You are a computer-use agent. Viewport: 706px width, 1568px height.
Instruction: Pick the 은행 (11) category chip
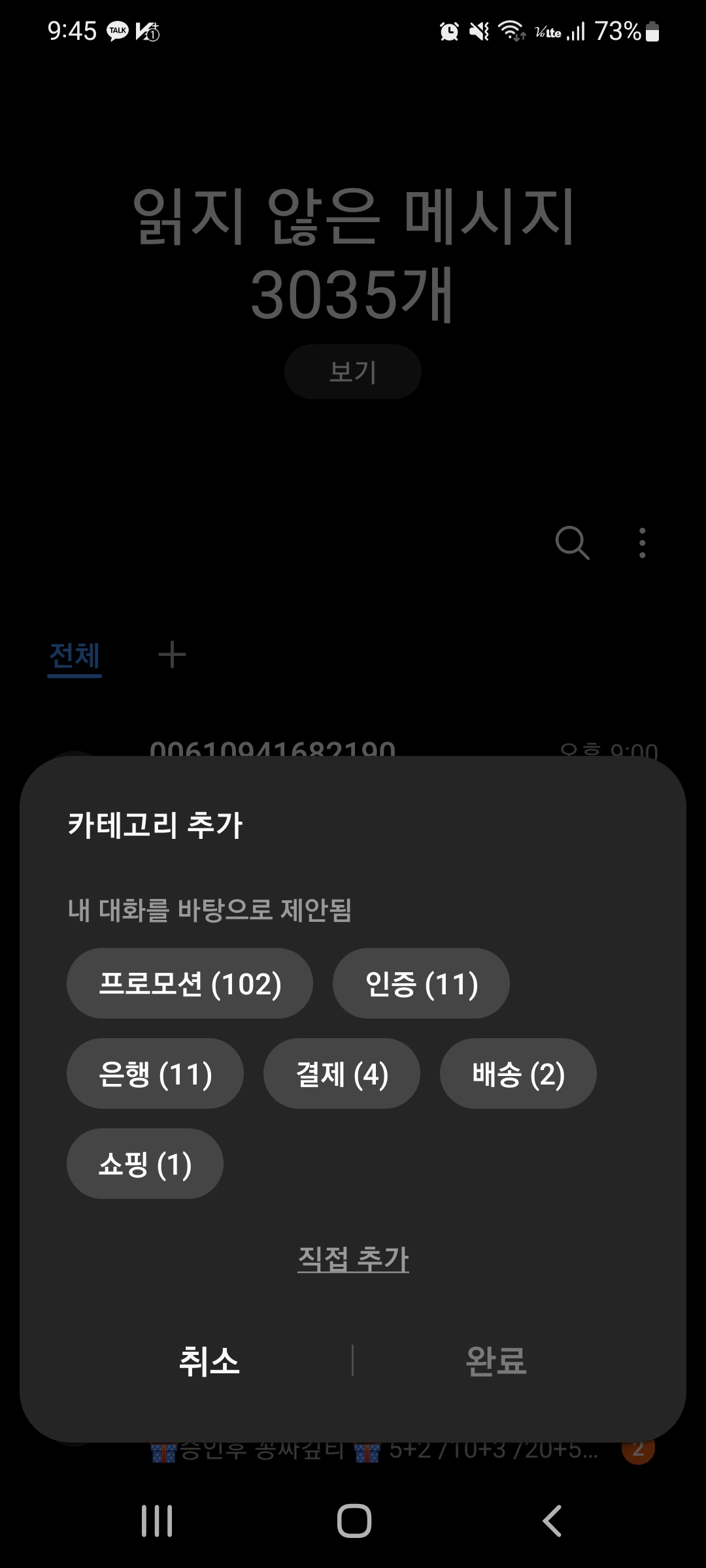155,1073
